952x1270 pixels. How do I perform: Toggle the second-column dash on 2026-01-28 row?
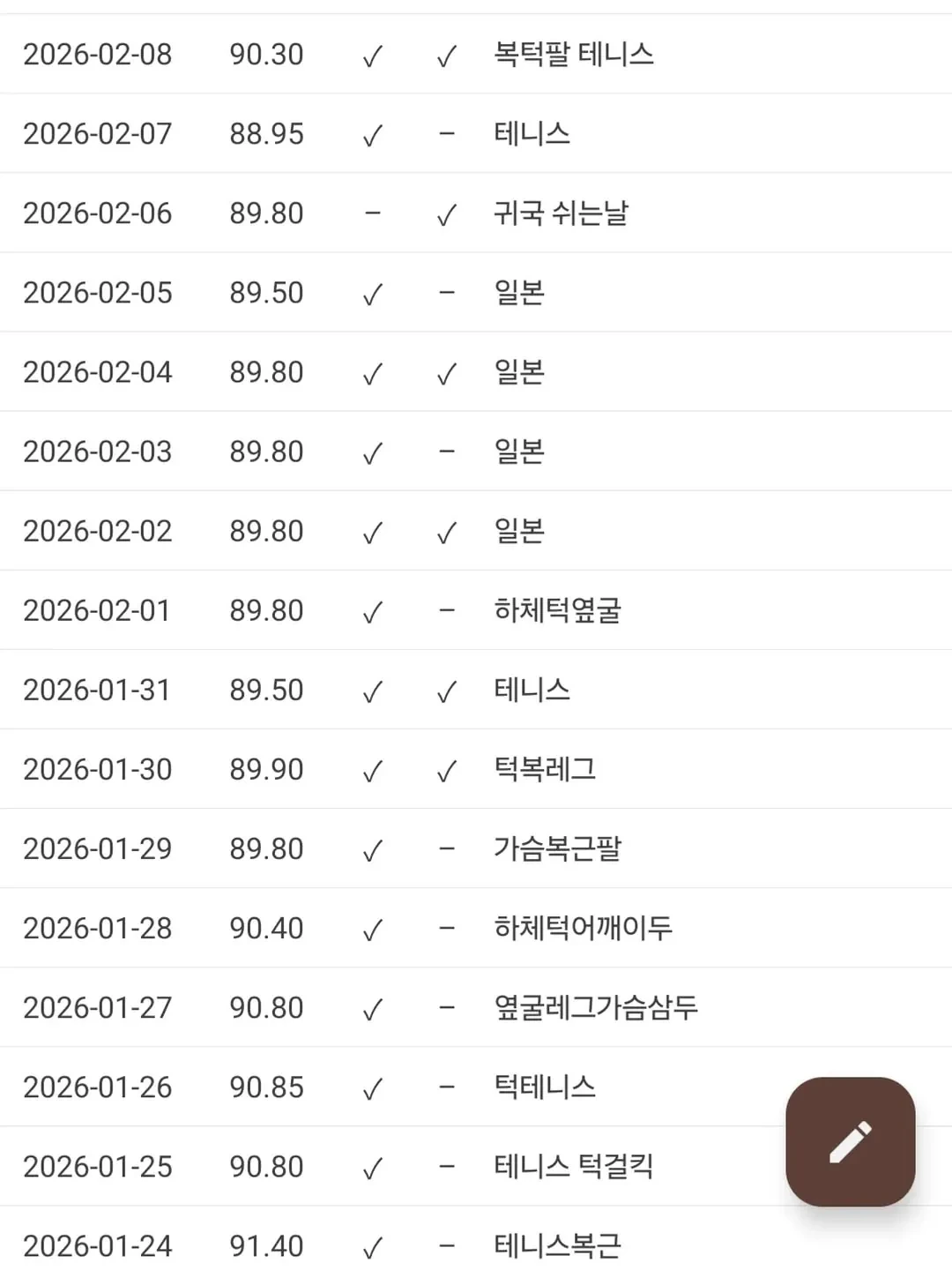[448, 928]
